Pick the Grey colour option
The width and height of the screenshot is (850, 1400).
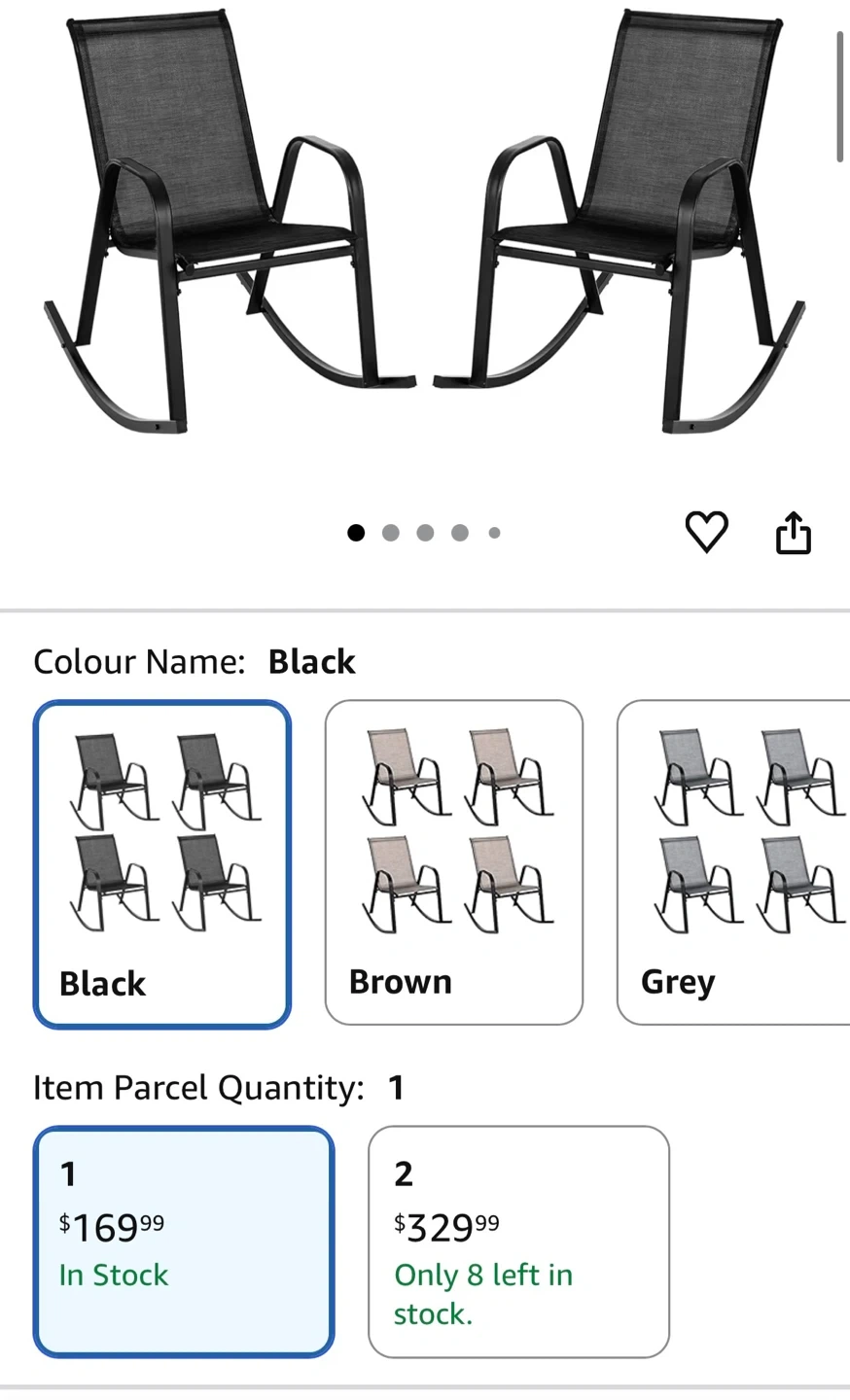[733, 862]
